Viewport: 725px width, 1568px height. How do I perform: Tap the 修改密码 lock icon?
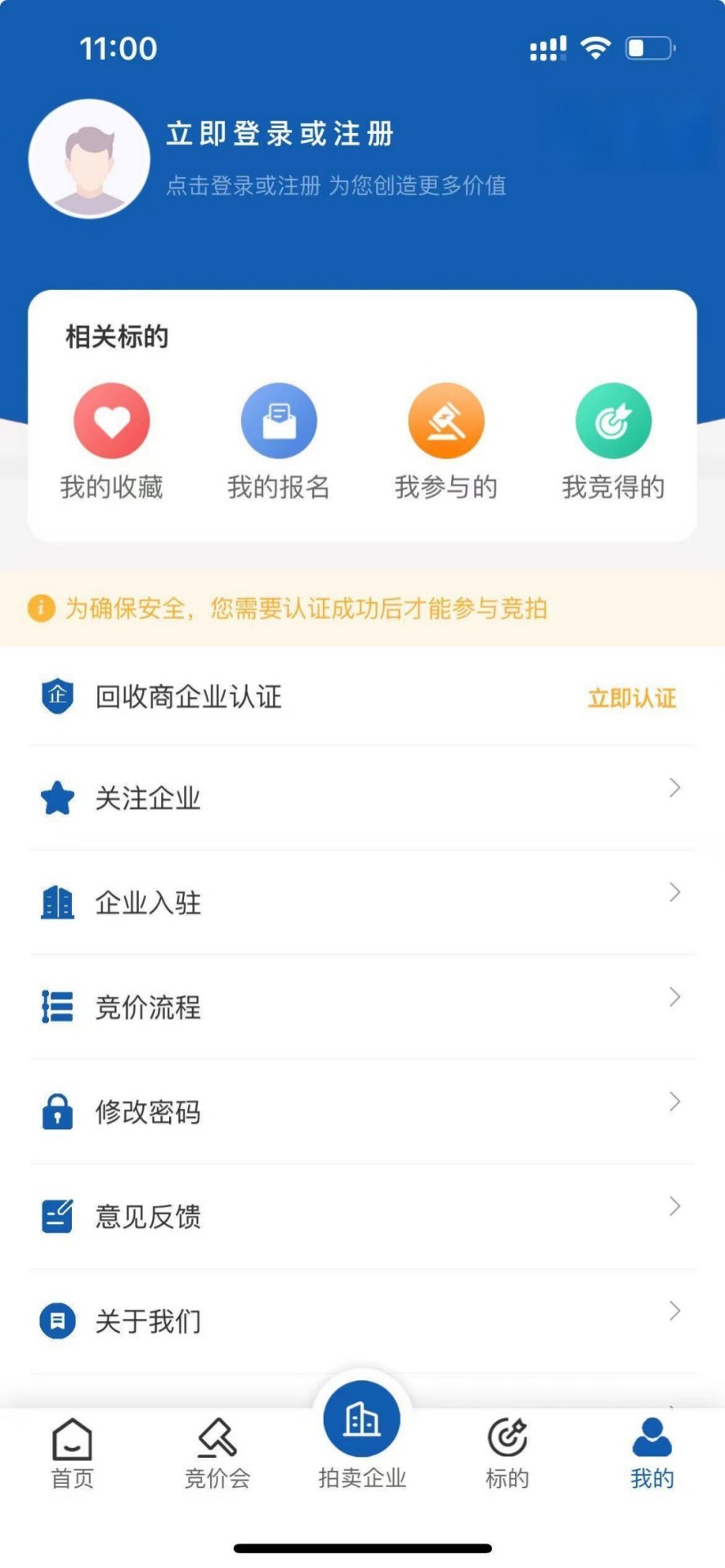tap(56, 1112)
